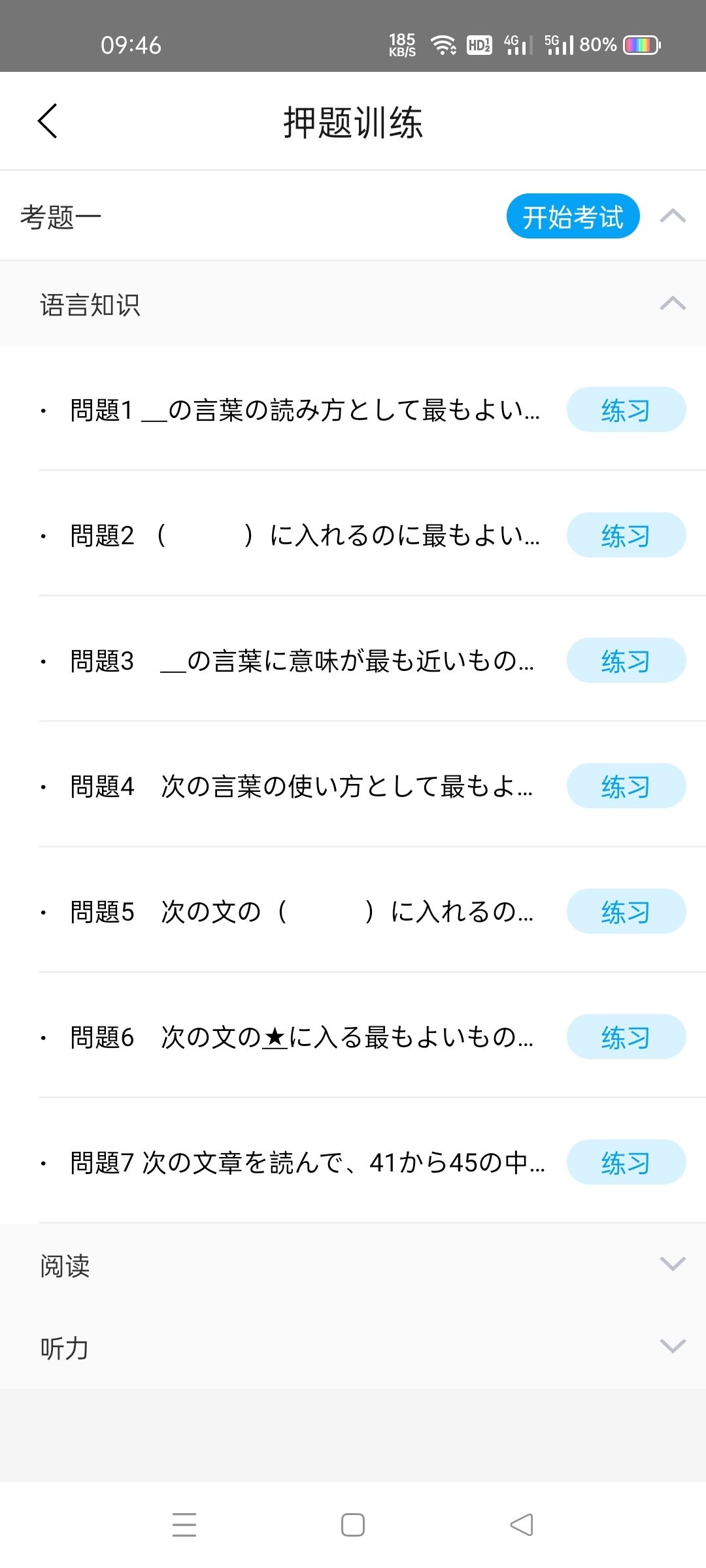The width and height of the screenshot is (706, 1568).
Task: Start 练习 for 問題4
Action: click(x=626, y=787)
